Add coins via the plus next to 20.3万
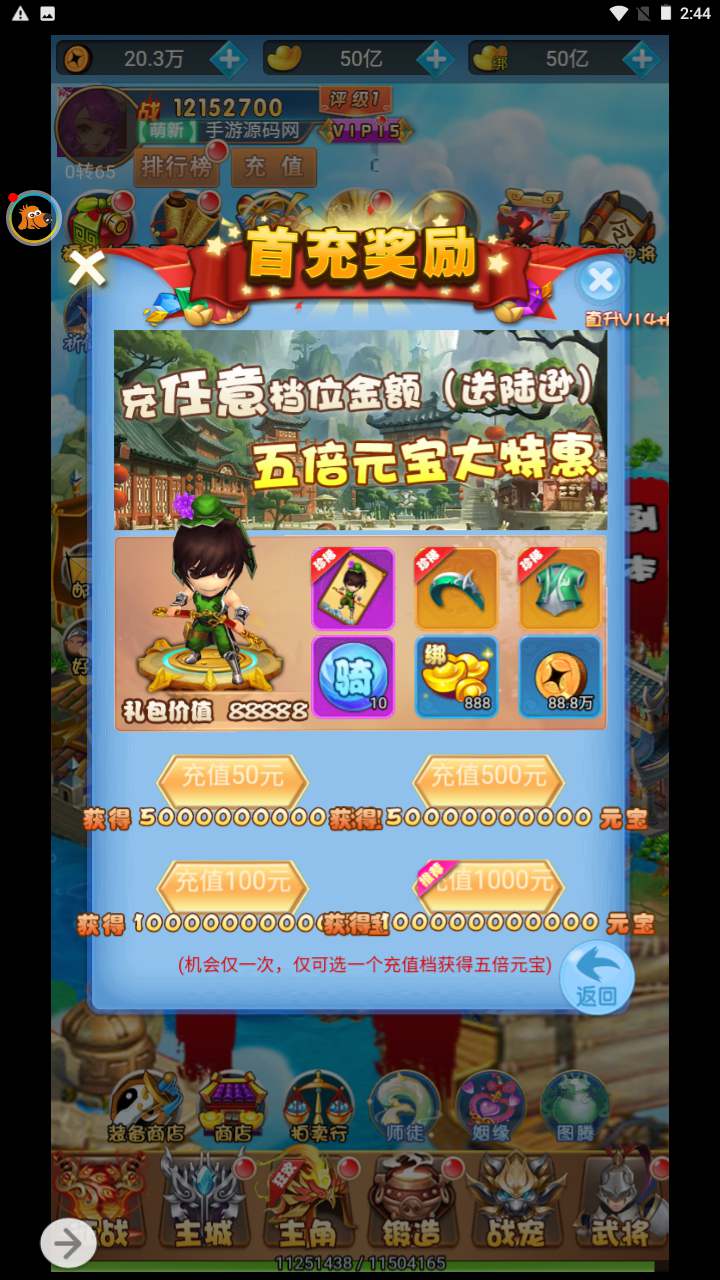The image size is (720, 1280). point(229,59)
